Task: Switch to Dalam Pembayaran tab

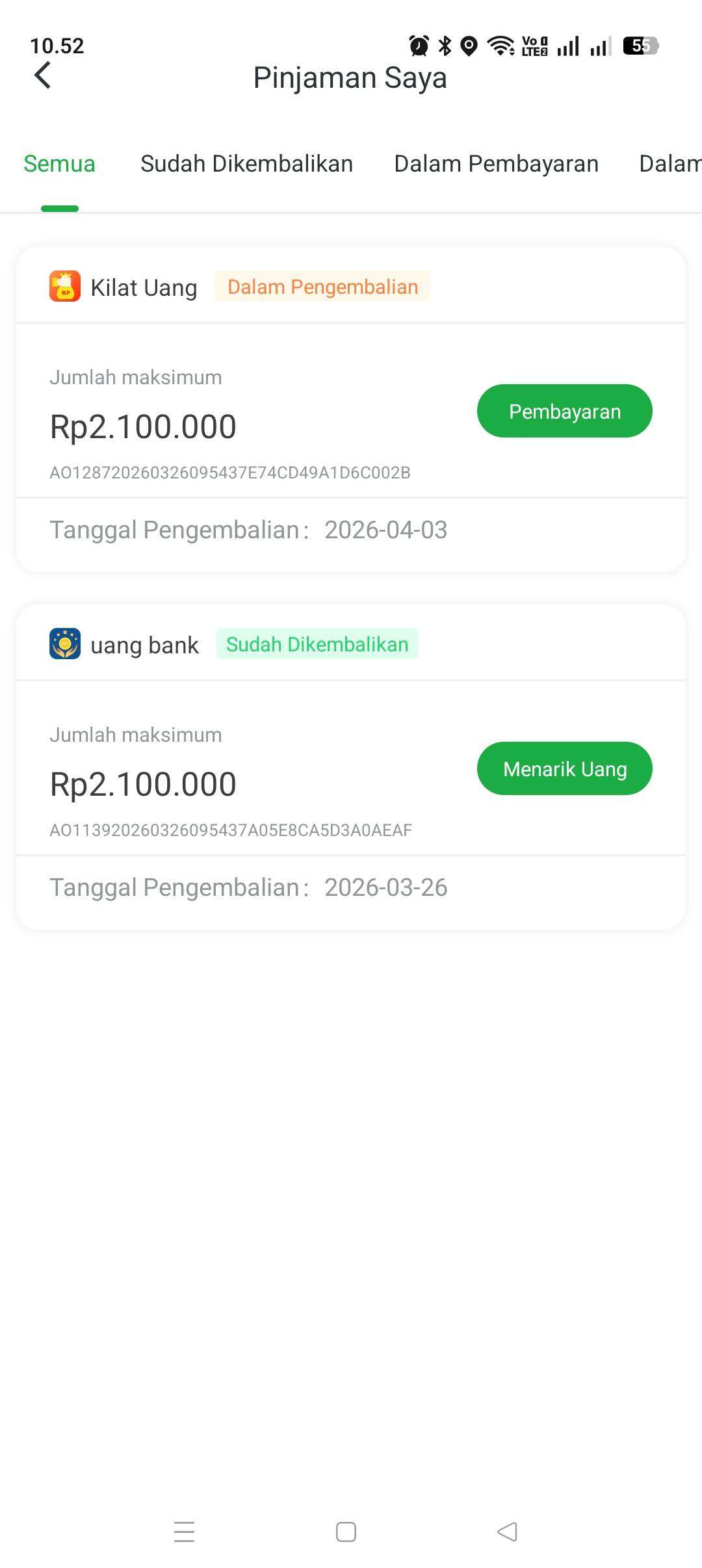Action: (x=496, y=164)
